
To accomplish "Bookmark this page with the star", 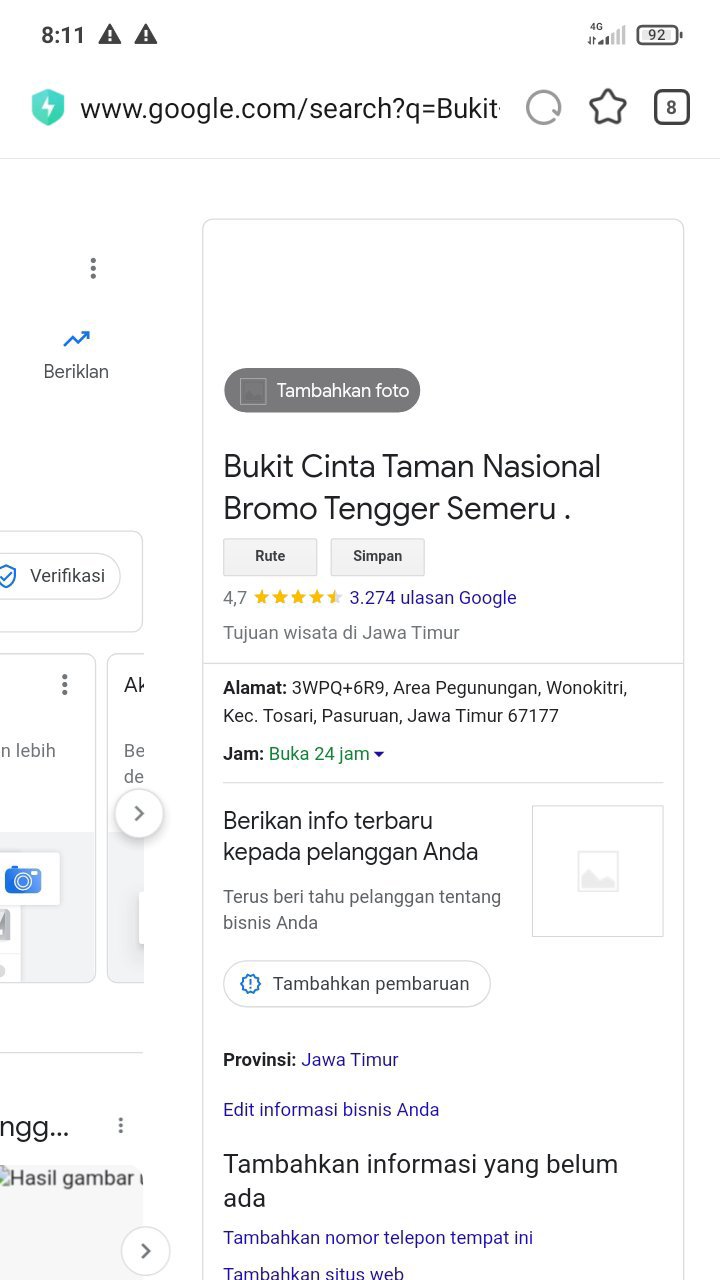I will click(607, 108).
